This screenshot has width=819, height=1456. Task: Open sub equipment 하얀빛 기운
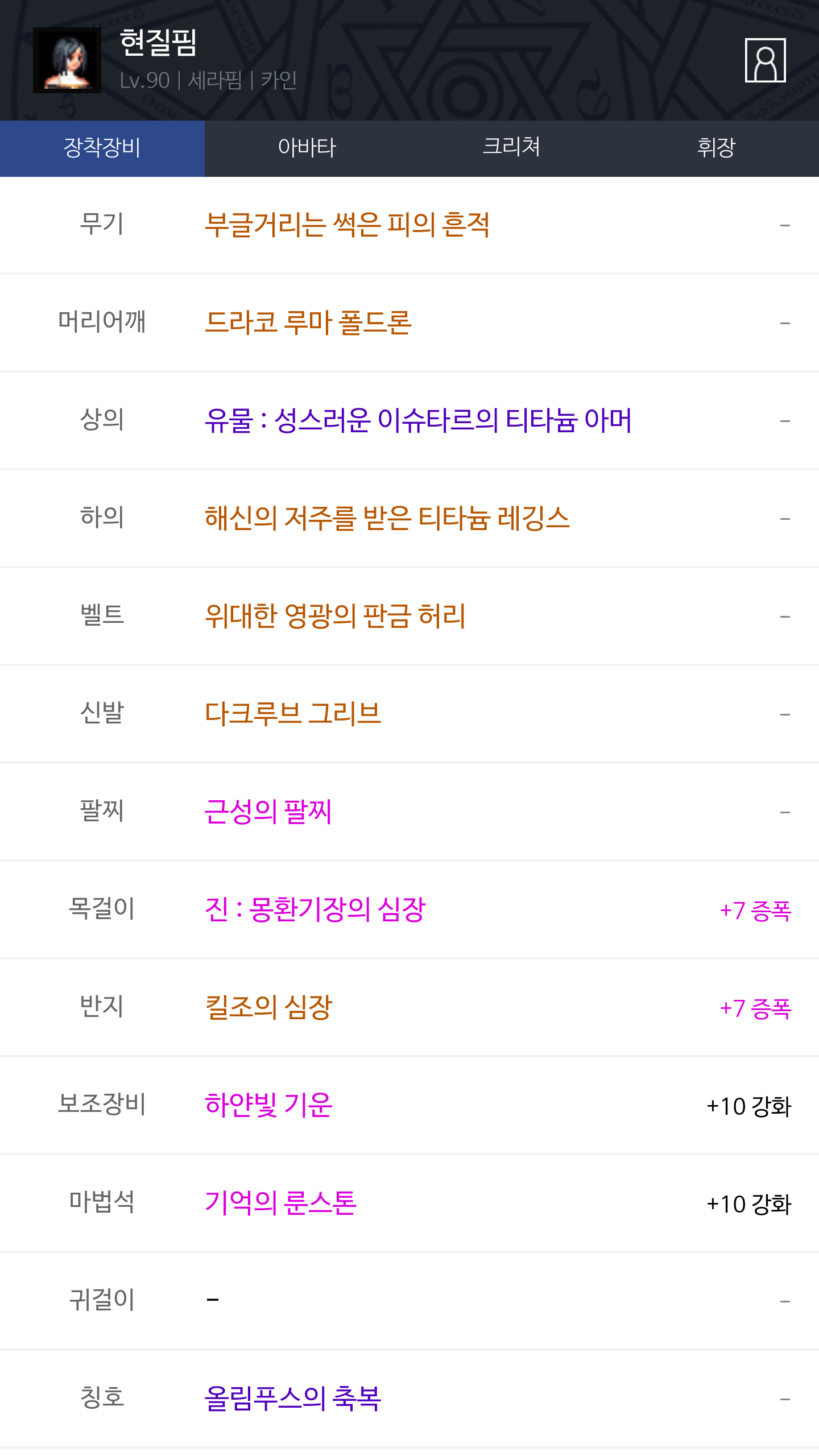[268, 1105]
